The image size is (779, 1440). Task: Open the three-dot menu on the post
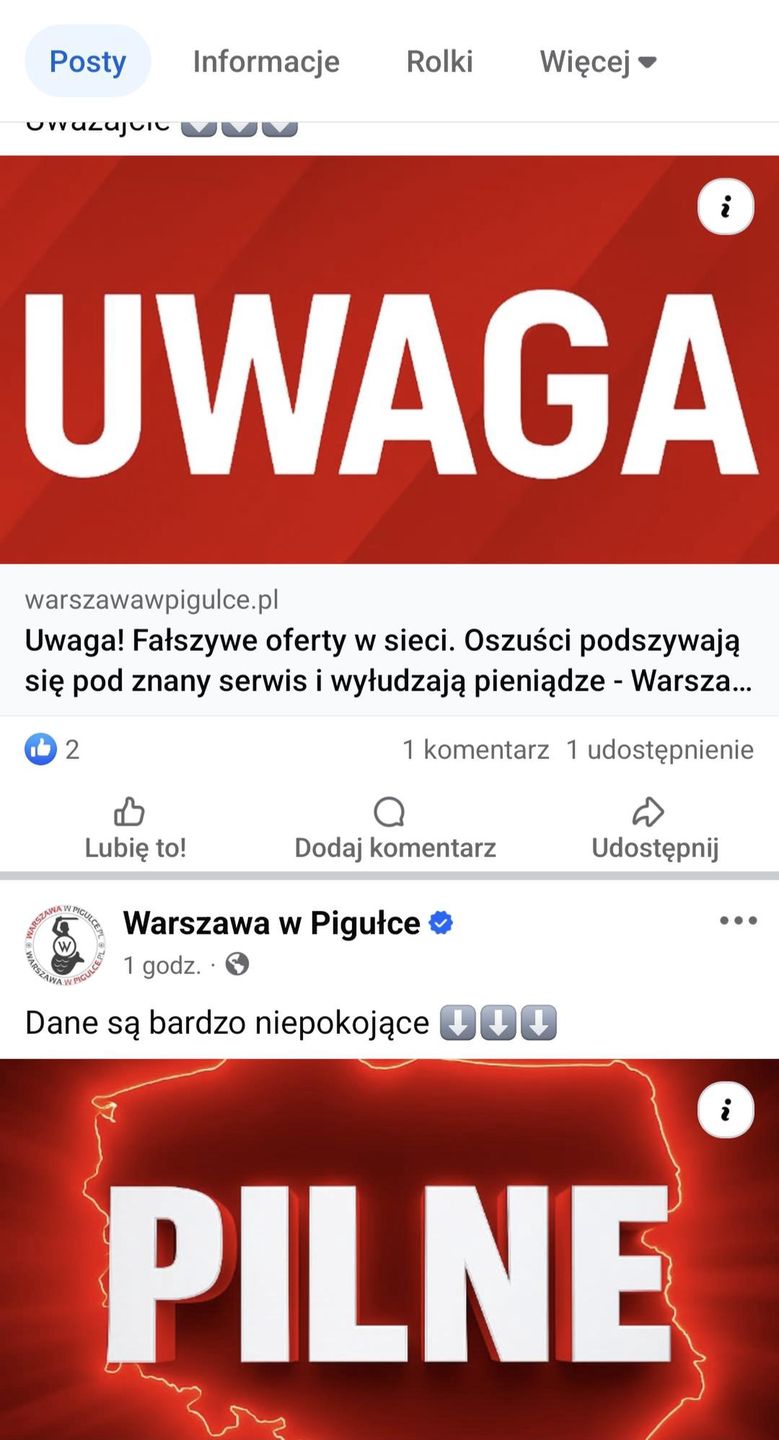738,921
